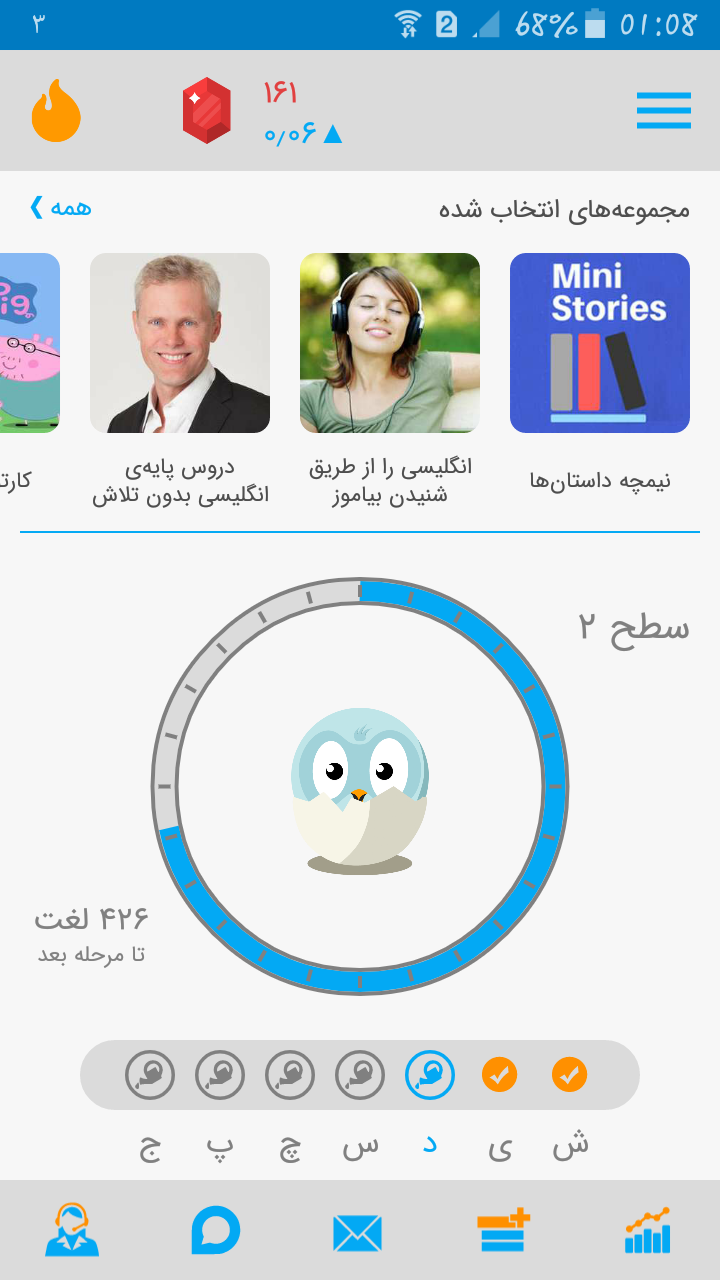Open the hamburger menu

click(664, 111)
